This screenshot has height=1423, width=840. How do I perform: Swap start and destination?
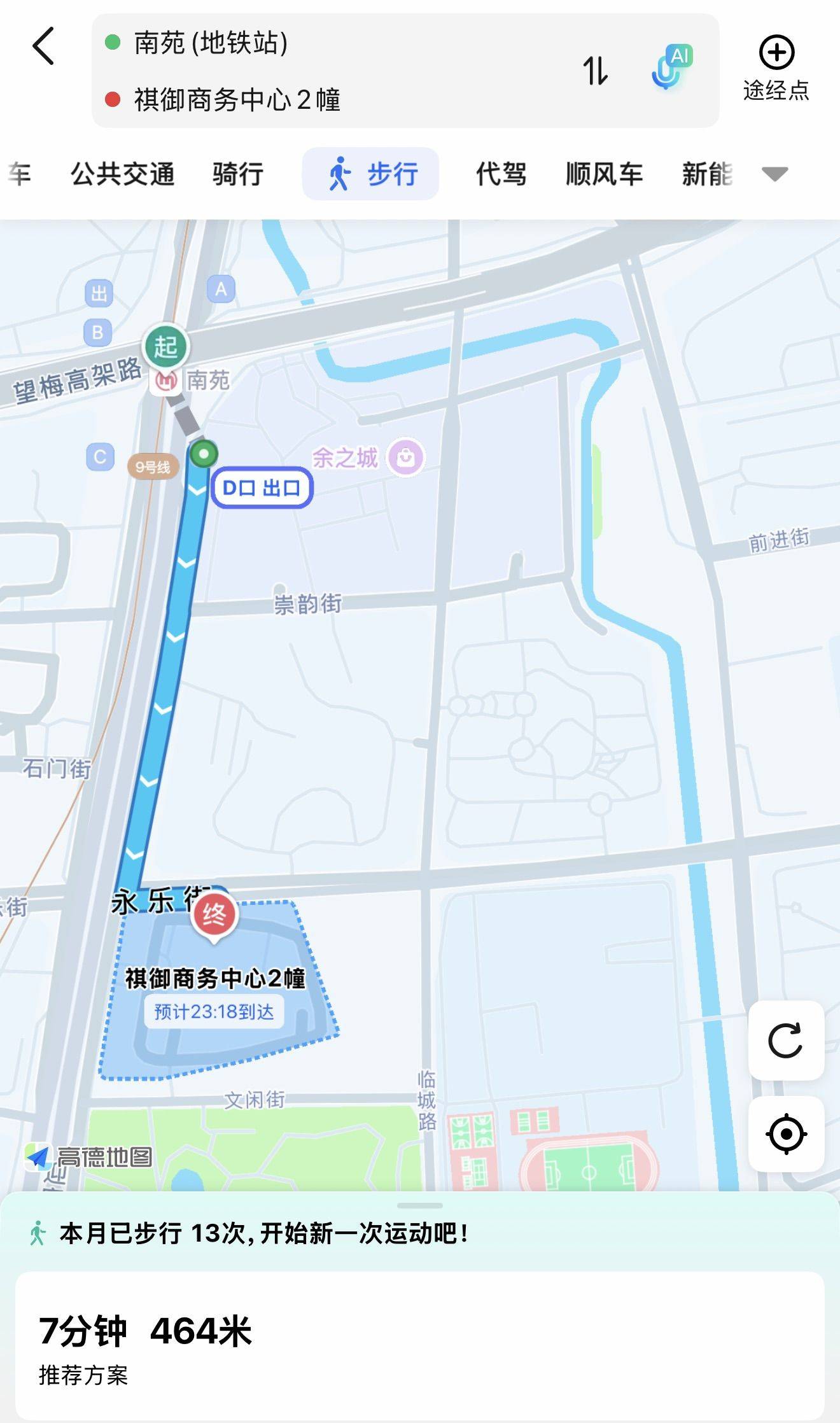(x=595, y=71)
